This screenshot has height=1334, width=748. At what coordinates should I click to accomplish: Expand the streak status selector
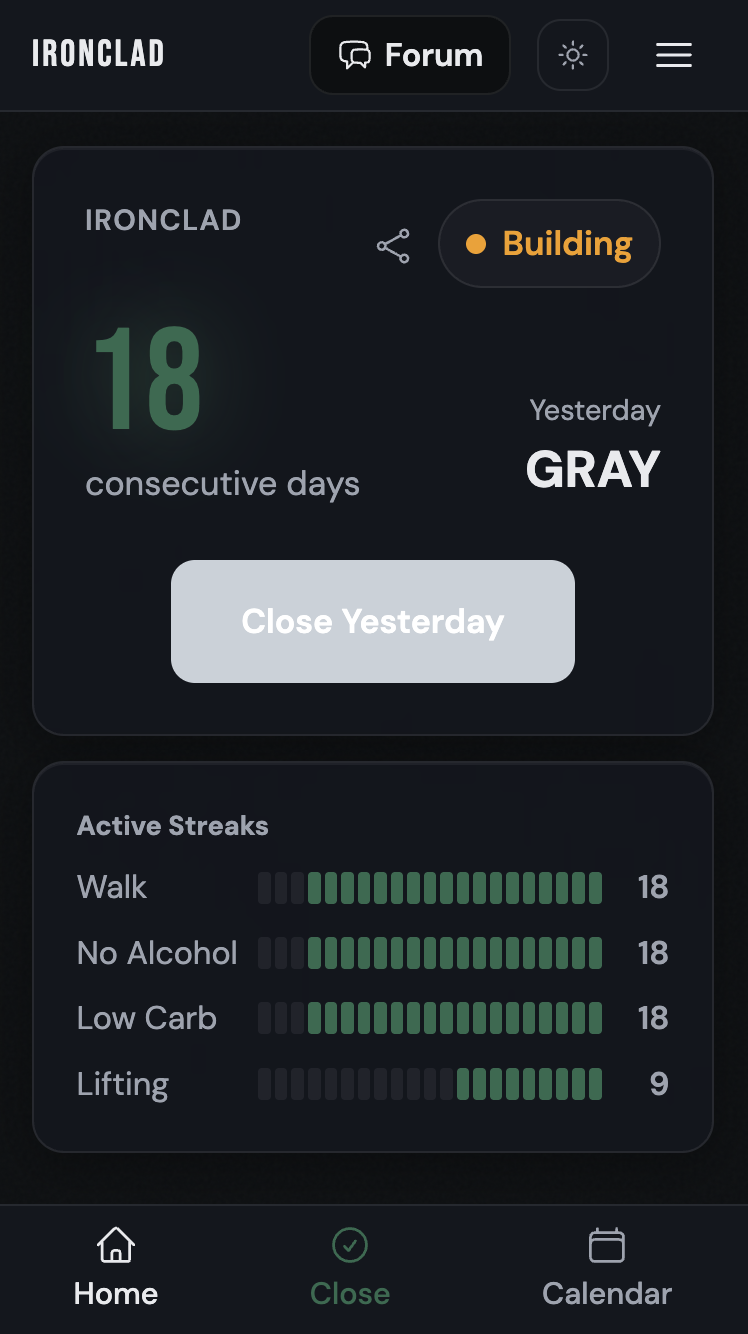(549, 243)
